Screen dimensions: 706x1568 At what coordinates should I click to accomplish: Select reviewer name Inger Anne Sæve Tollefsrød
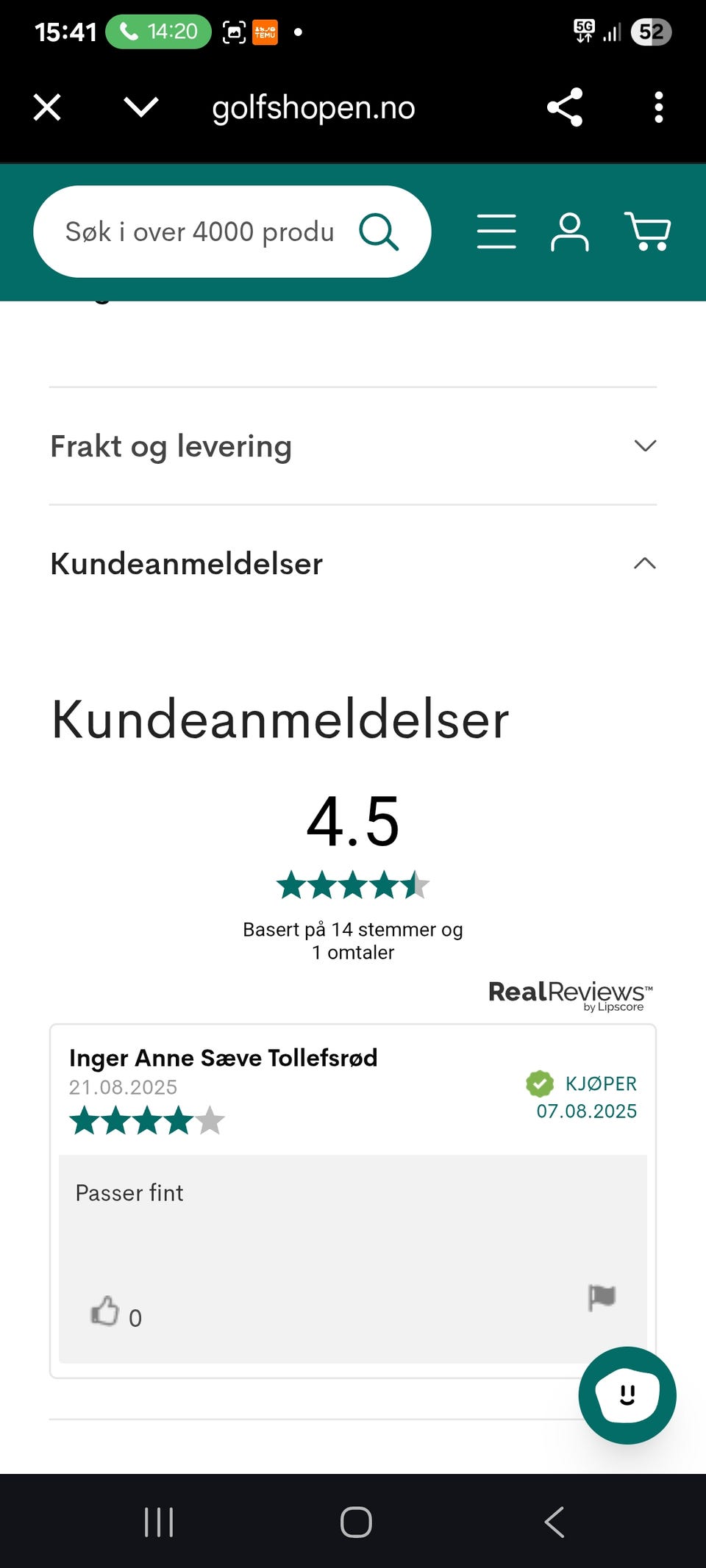coord(223,1058)
